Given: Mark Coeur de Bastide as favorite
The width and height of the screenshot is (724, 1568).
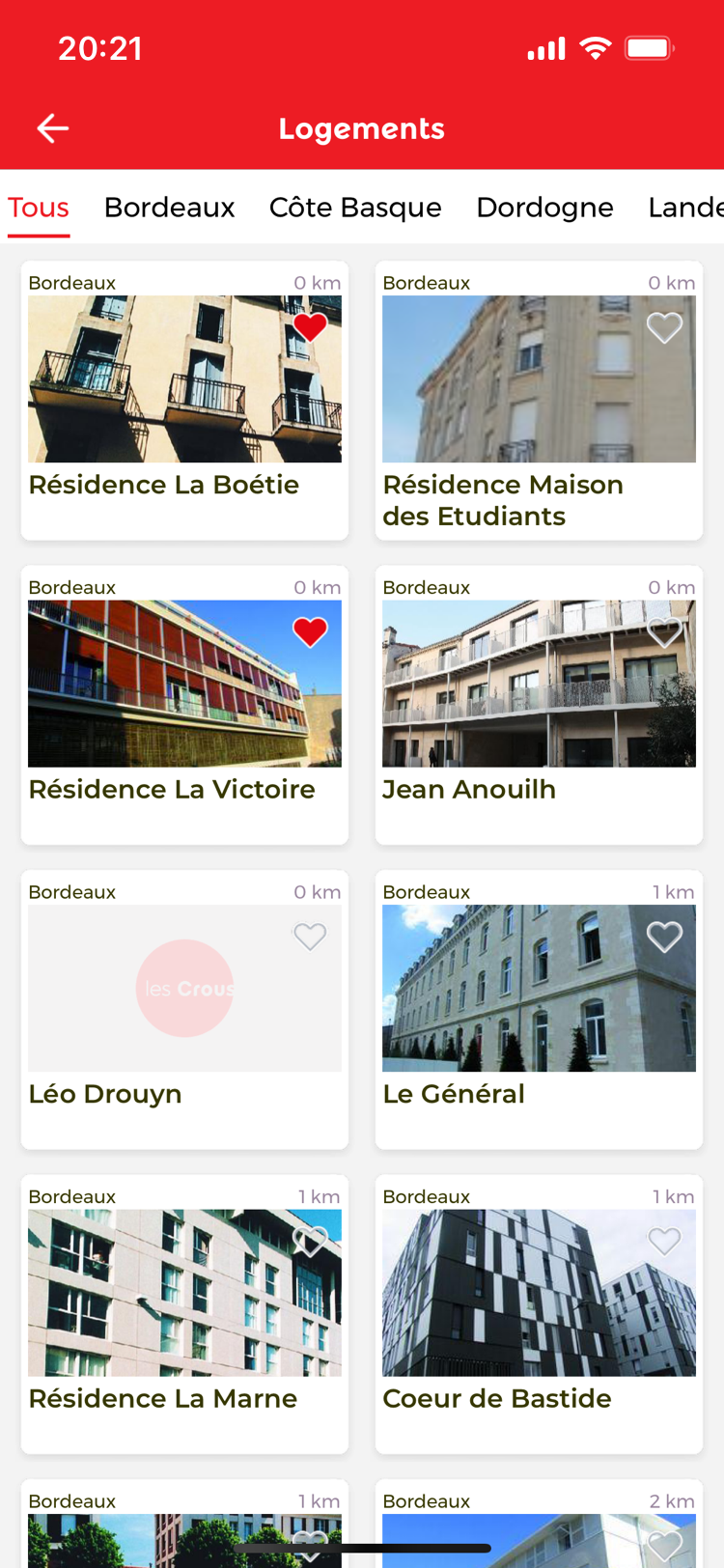Looking at the screenshot, I should (664, 1241).
